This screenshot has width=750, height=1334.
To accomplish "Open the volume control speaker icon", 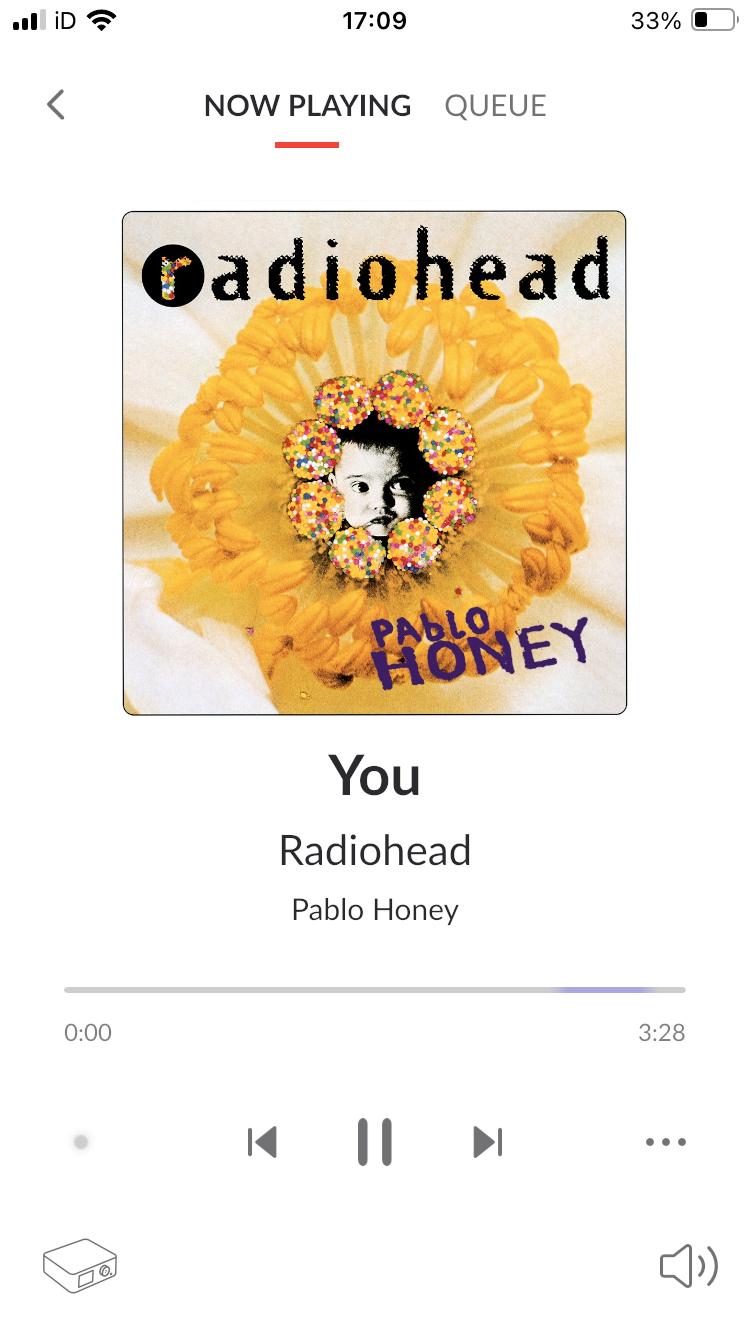I will click(x=689, y=1265).
